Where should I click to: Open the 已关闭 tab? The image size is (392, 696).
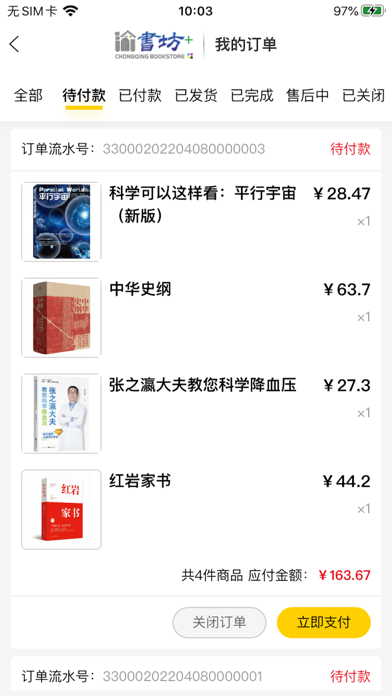pyautogui.click(x=364, y=95)
